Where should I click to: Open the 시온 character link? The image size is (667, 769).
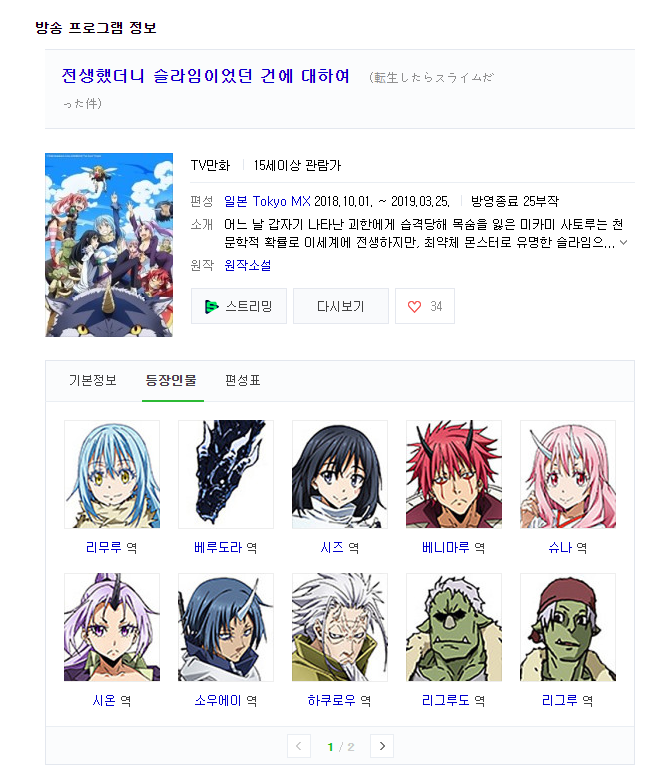104,701
